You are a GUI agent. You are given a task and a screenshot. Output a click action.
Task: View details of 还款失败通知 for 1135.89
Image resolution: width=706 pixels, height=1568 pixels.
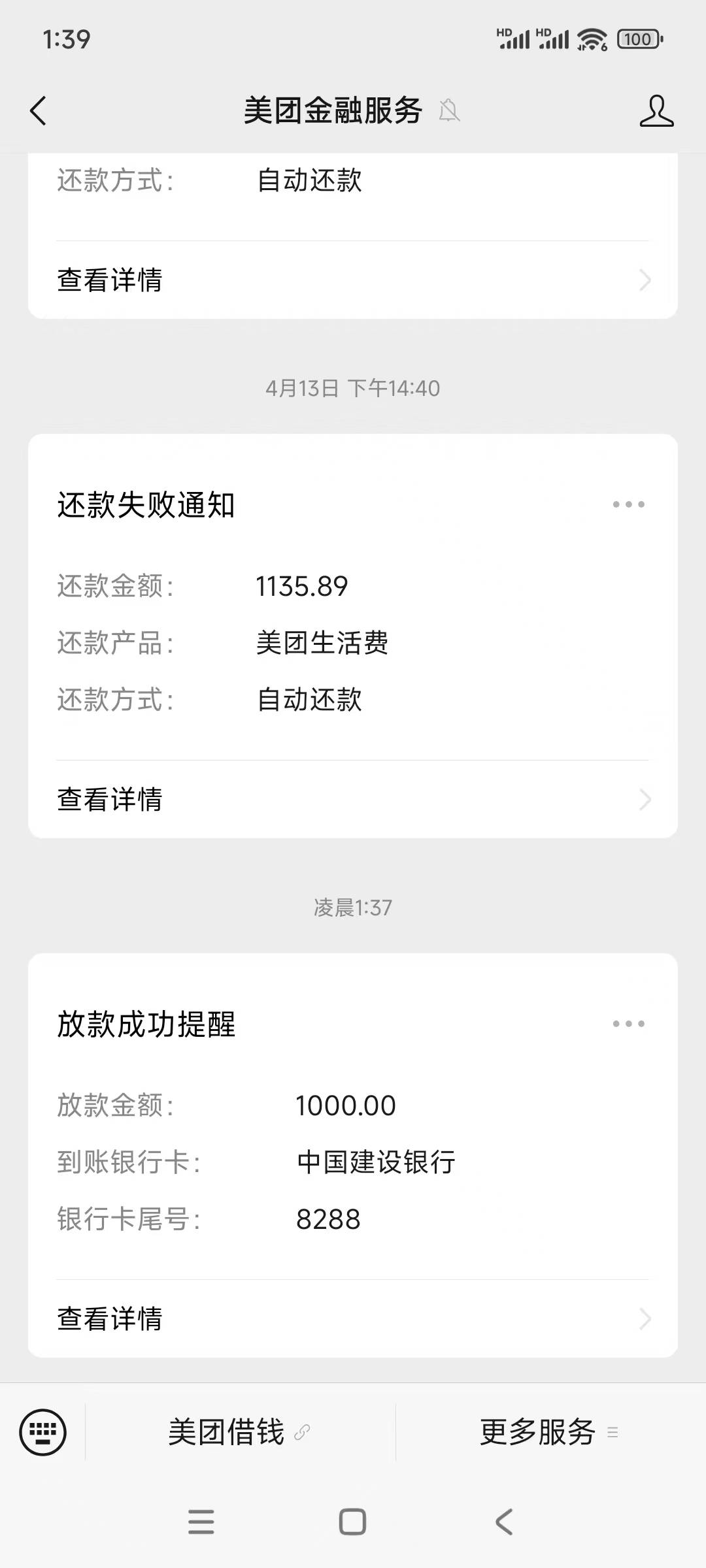point(353,799)
